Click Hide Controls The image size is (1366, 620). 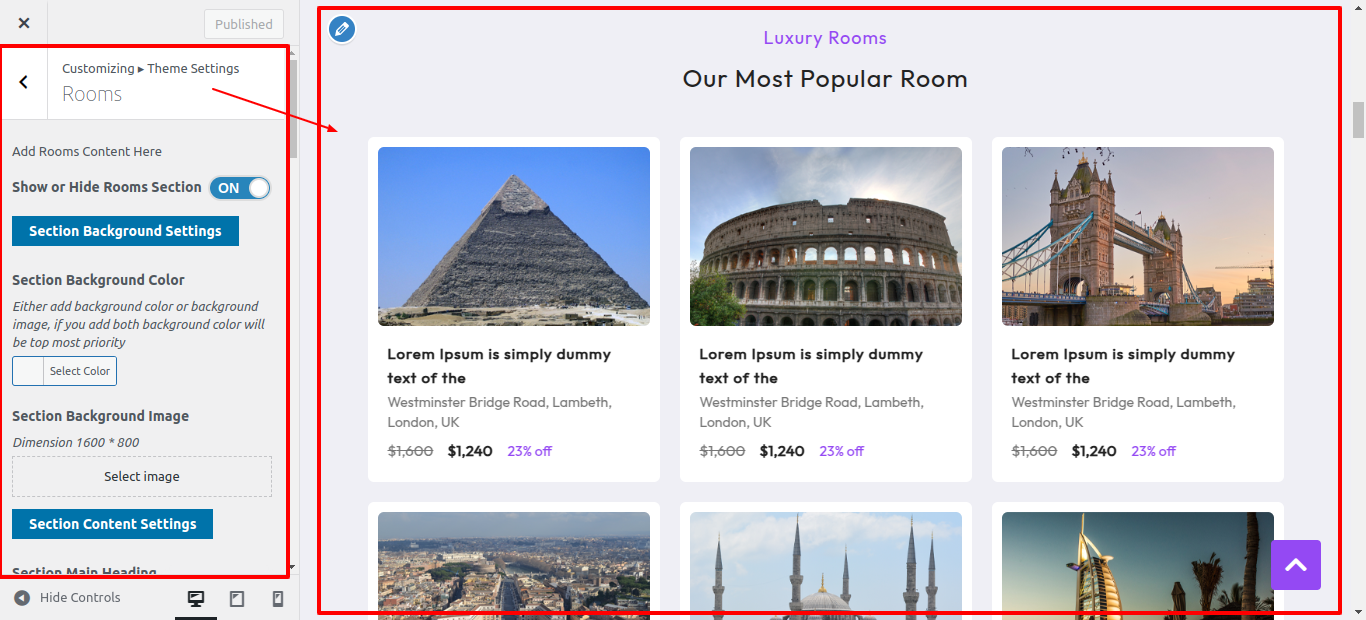point(68,598)
